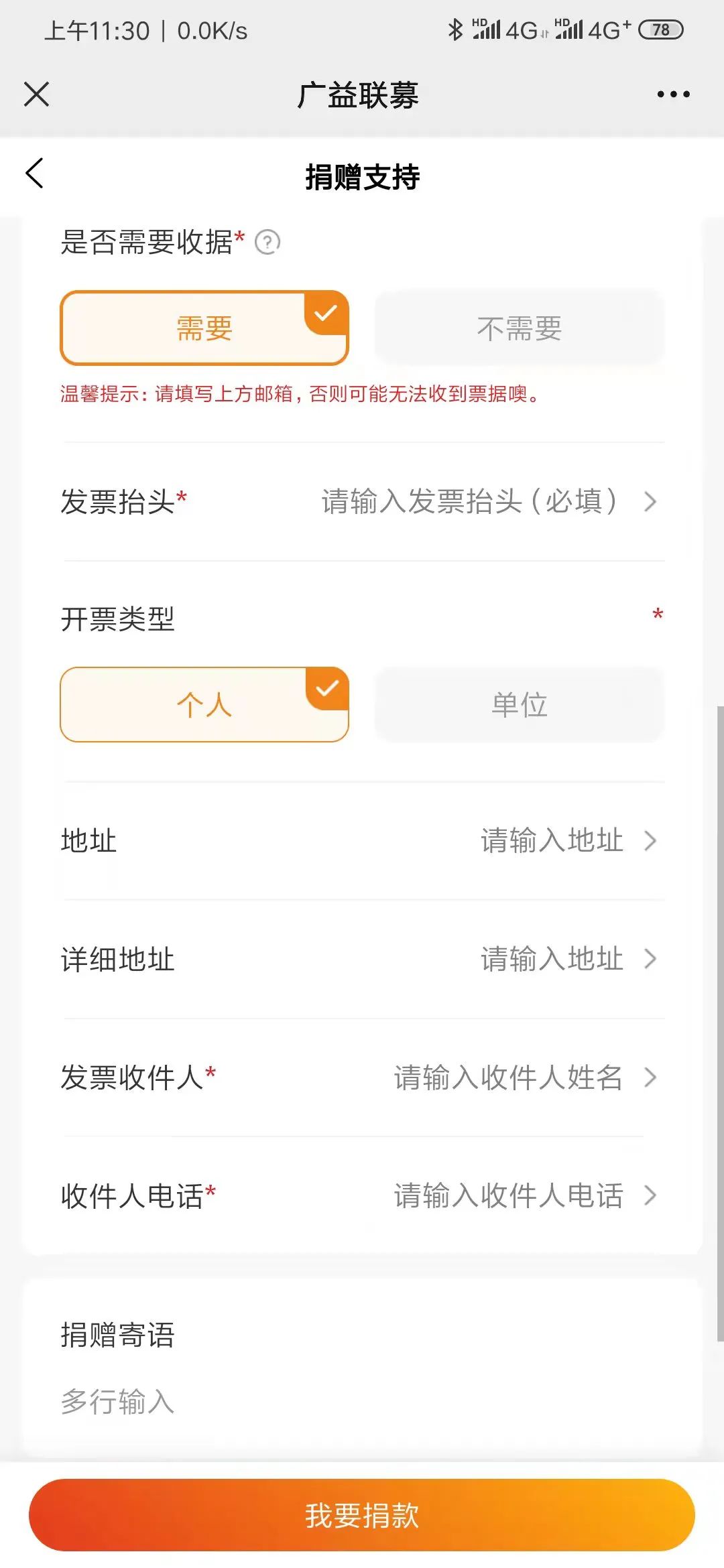Enter the 收件人电话 phone number
Image resolution: width=724 pixels, height=1568 pixels.
[509, 1195]
